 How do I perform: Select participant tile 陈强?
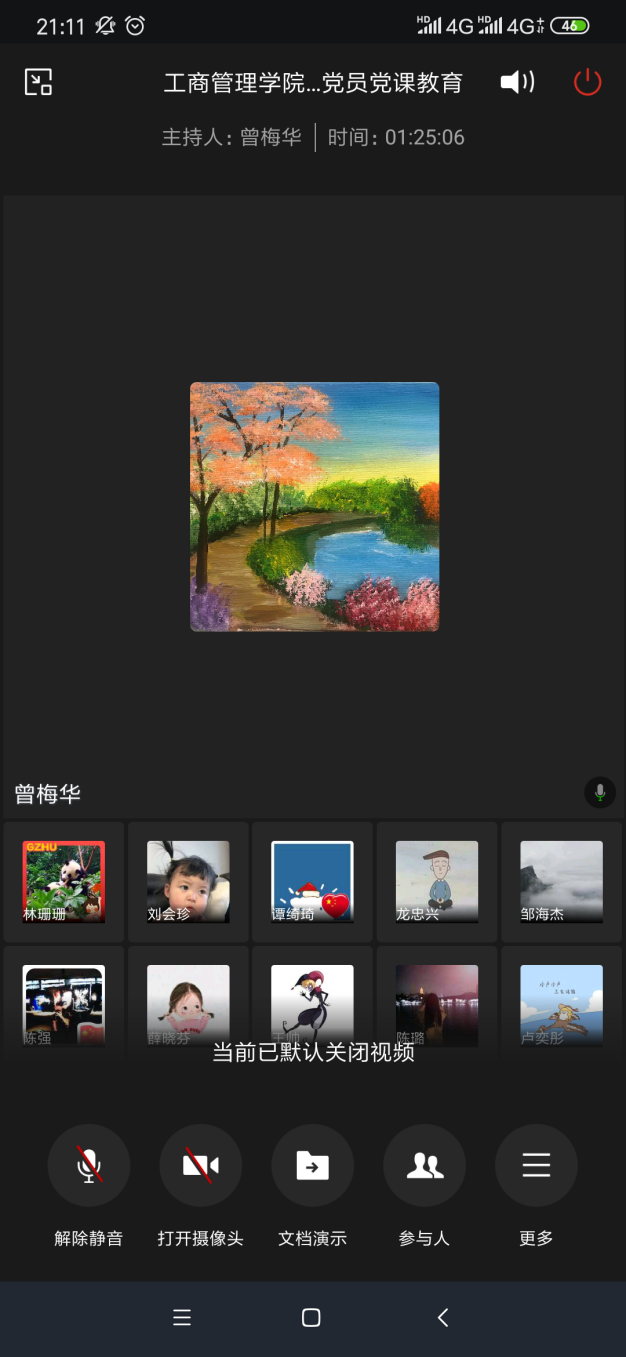[64, 1004]
